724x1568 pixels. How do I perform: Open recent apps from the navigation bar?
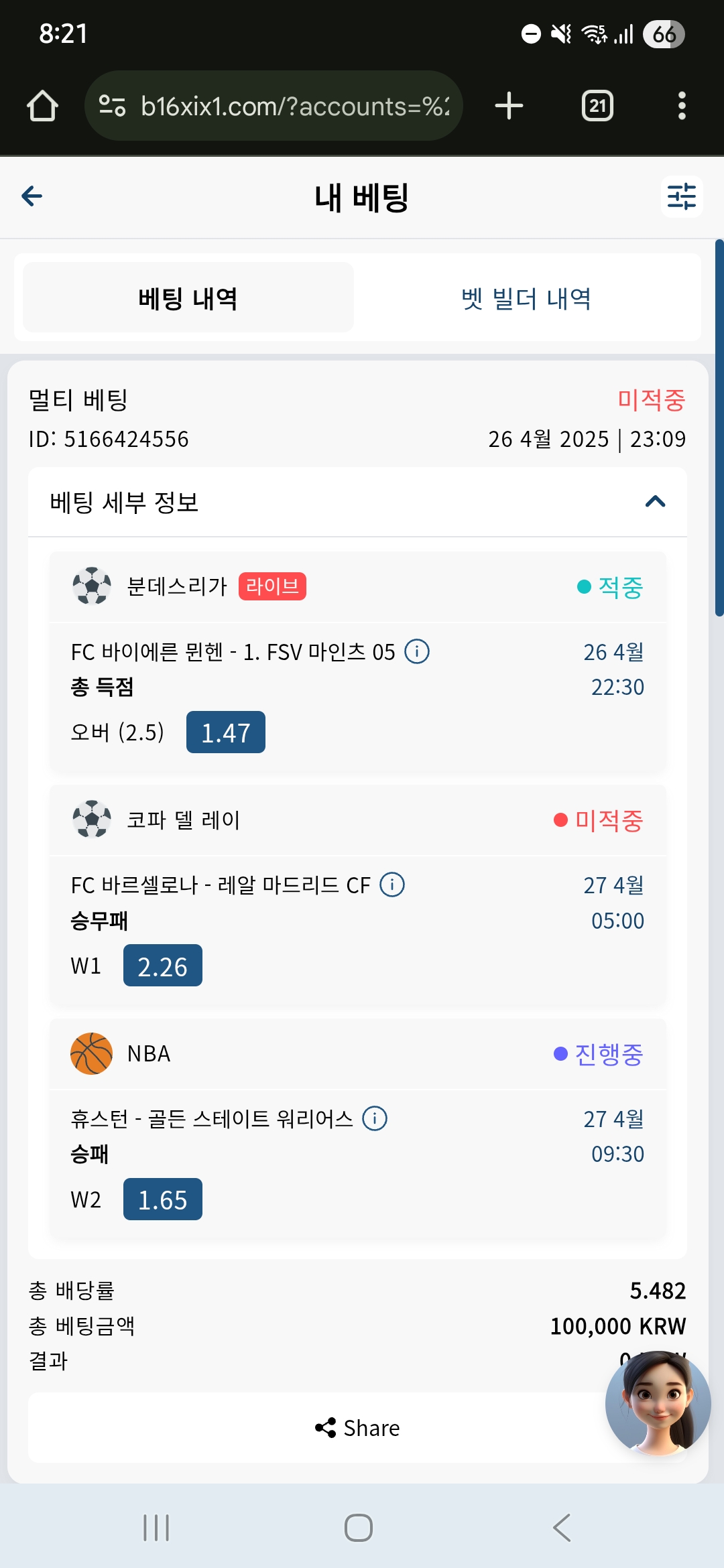pyautogui.click(x=156, y=1528)
